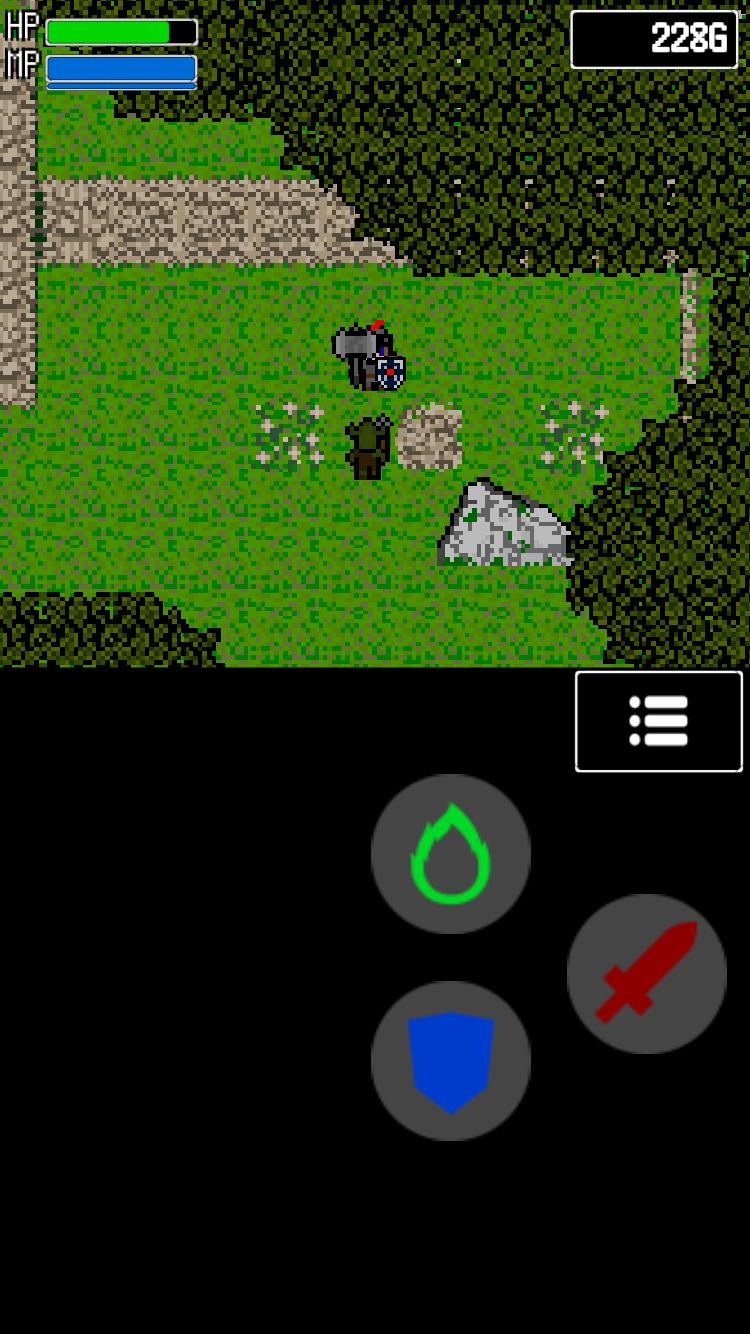Cast the green flame magic spell
The height and width of the screenshot is (1334, 750).
point(451,854)
